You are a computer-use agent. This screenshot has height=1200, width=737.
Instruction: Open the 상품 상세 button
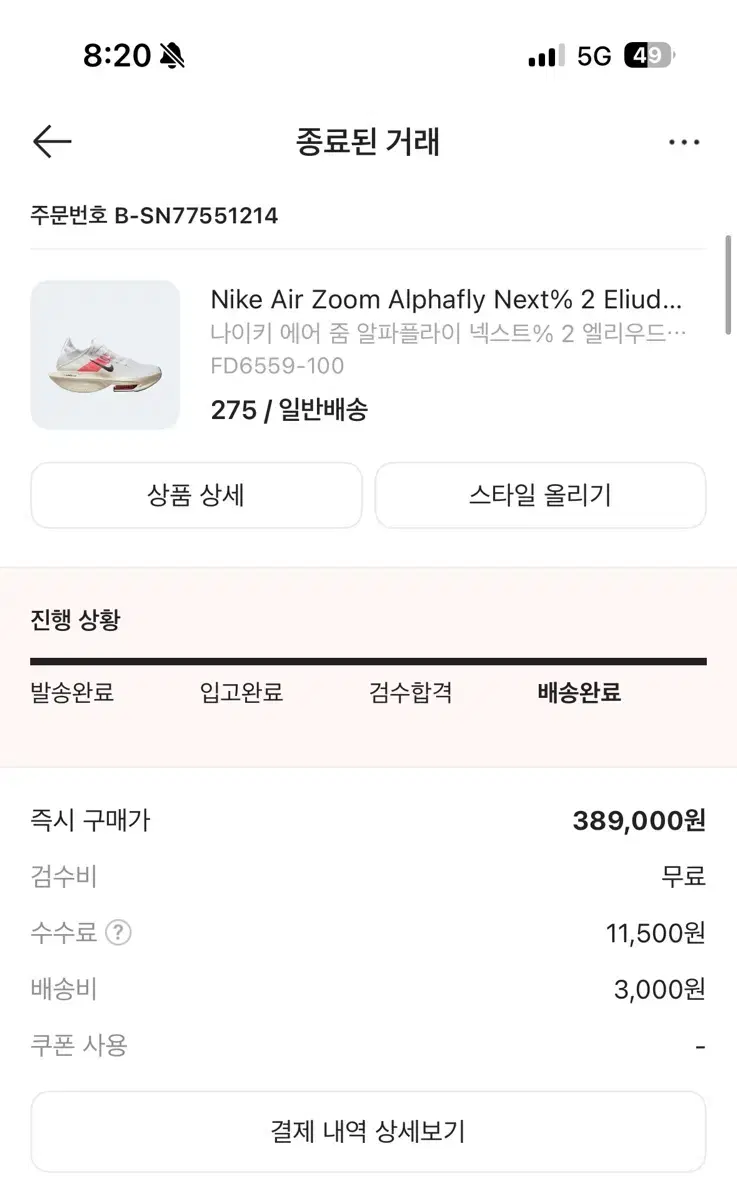tap(196, 495)
